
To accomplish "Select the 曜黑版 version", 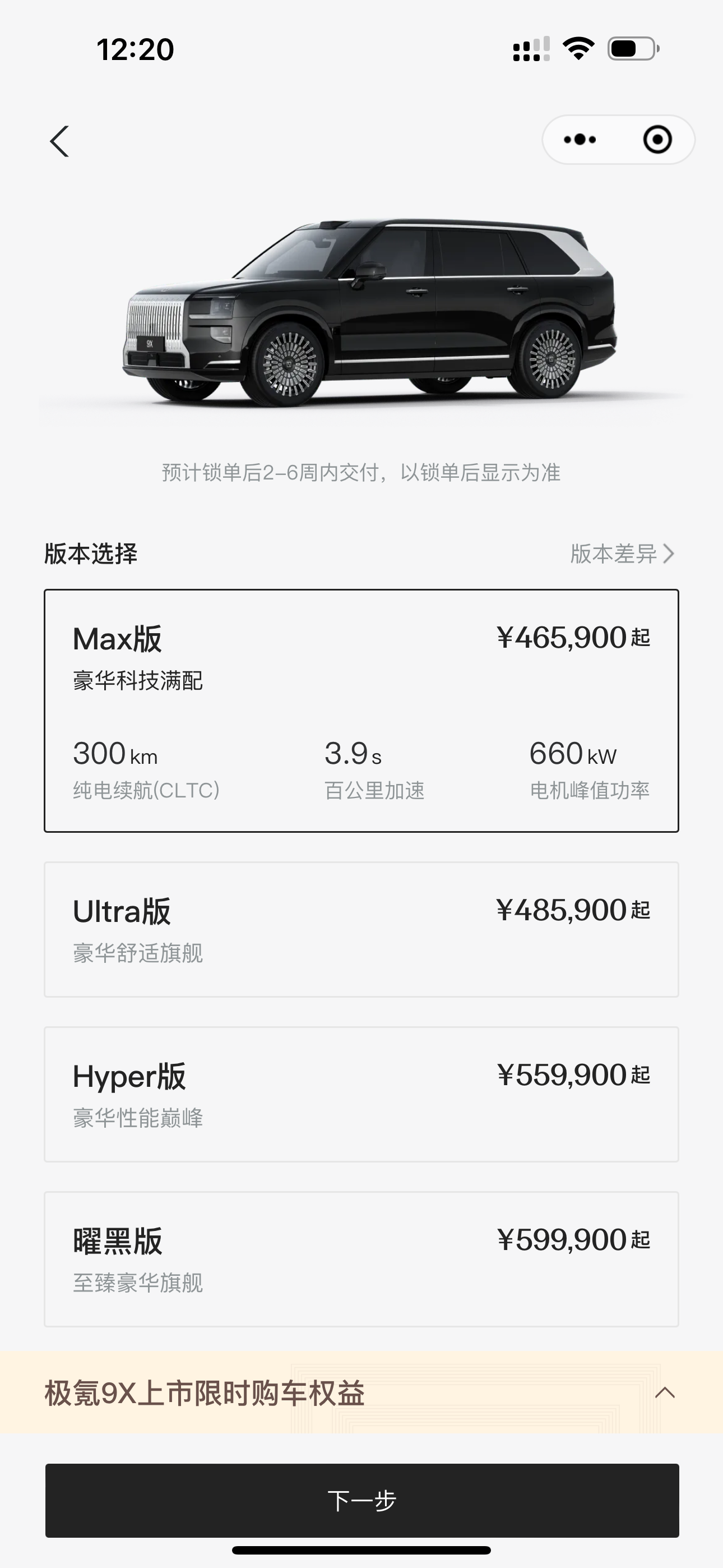I will 361,1260.
